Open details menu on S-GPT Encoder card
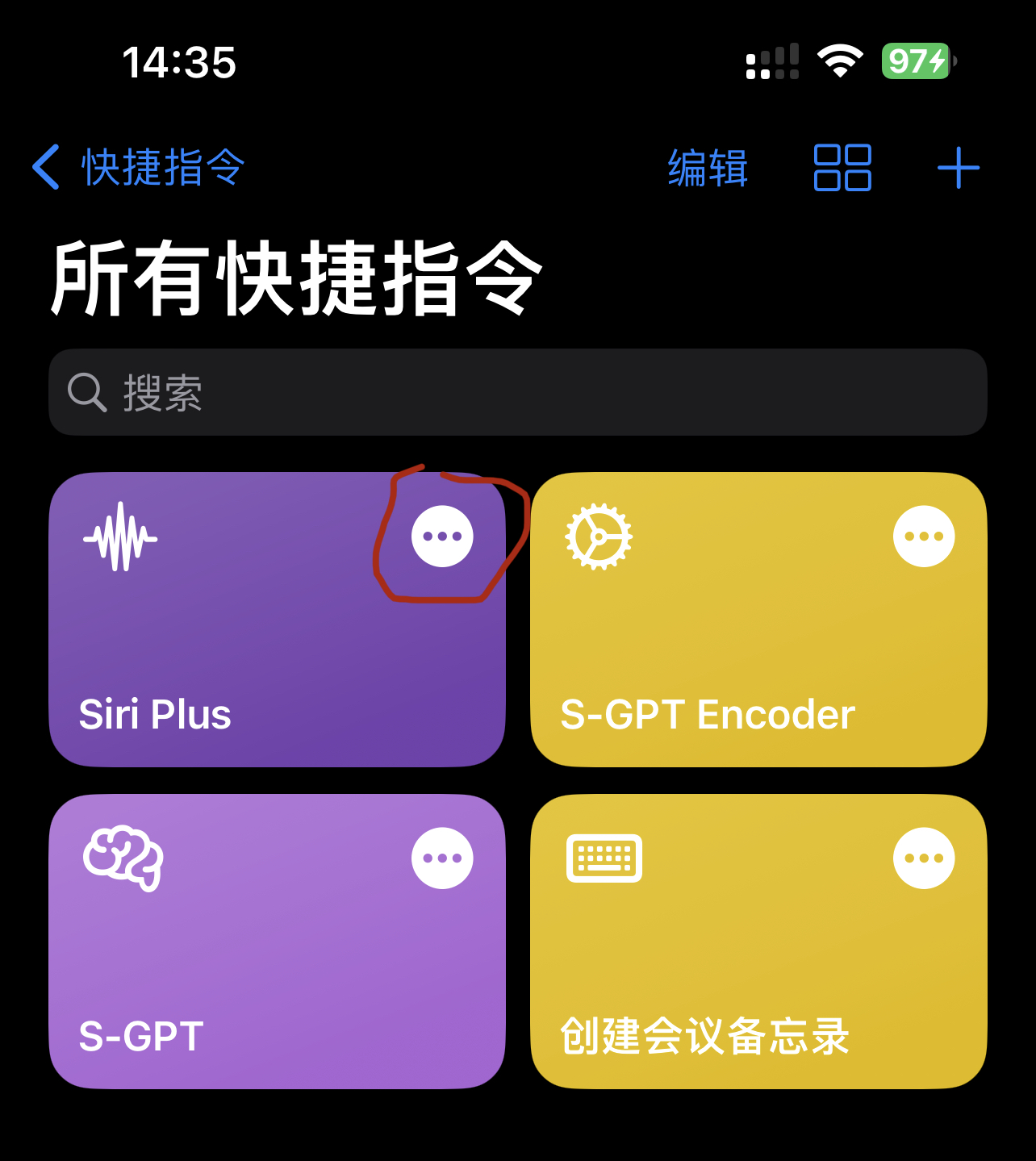1036x1161 pixels. pos(925,535)
